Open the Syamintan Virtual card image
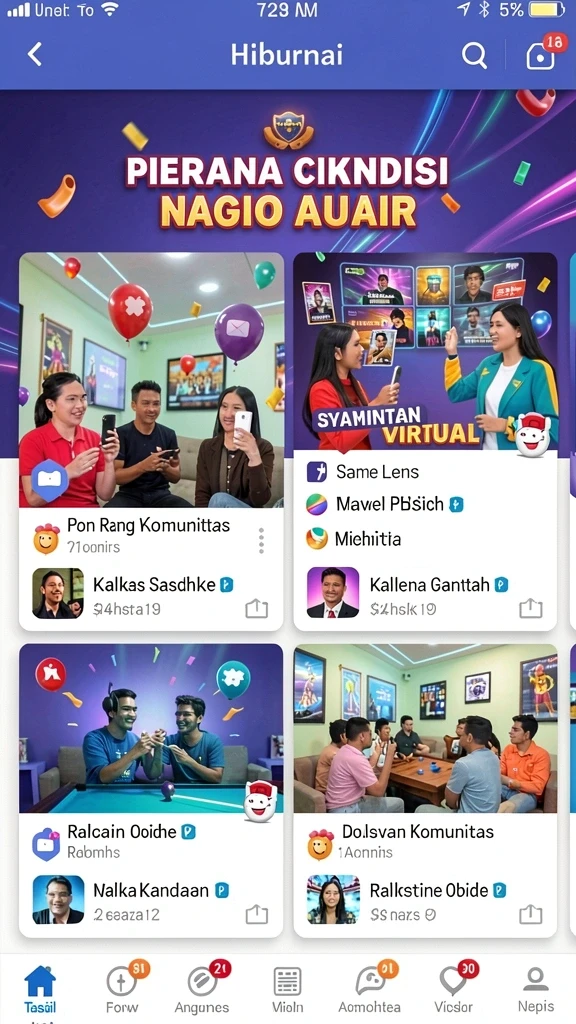Screen dimensions: 576x1024 click(425, 351)
